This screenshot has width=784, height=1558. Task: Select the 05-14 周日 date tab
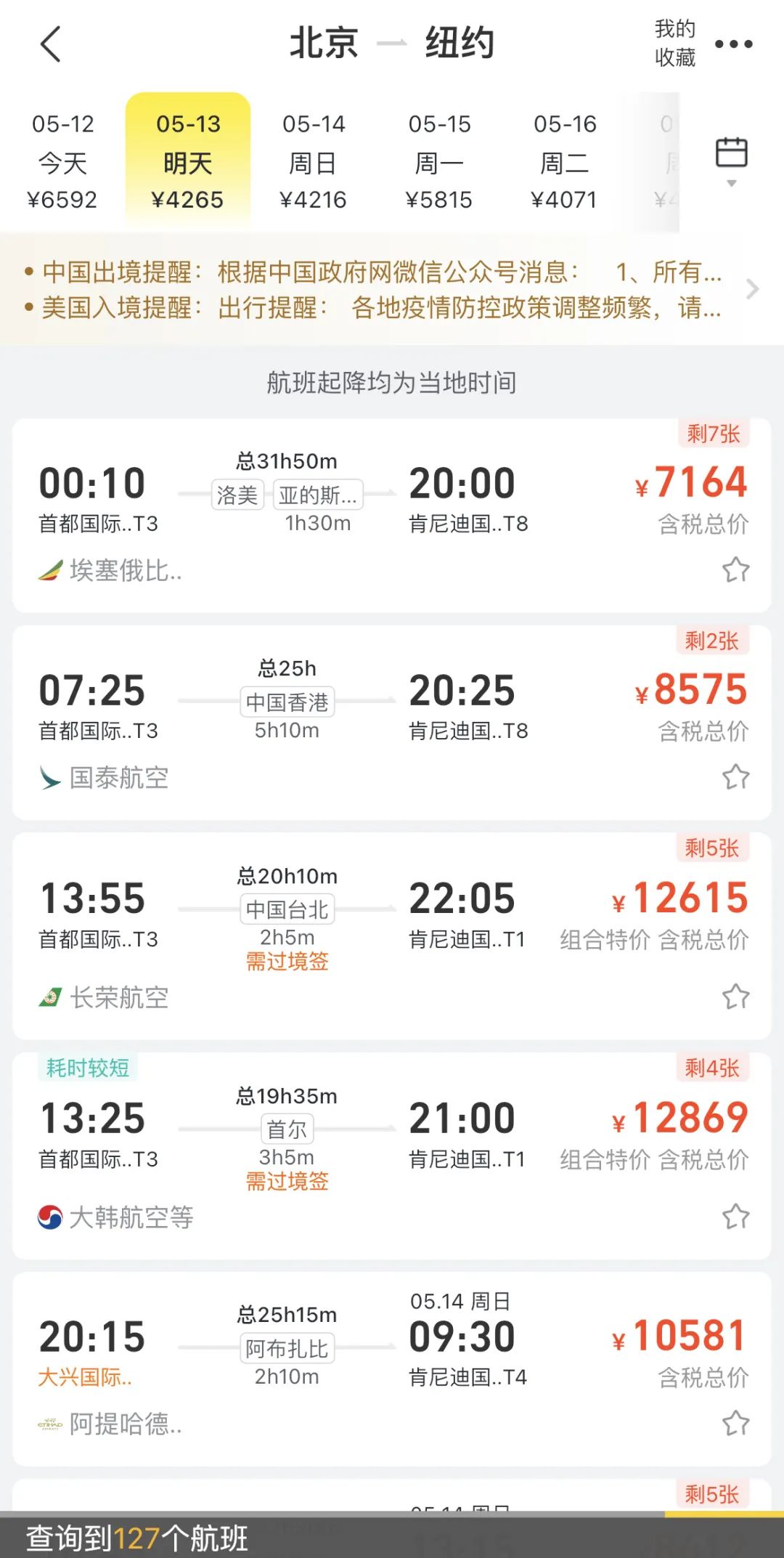pos(314,161)
